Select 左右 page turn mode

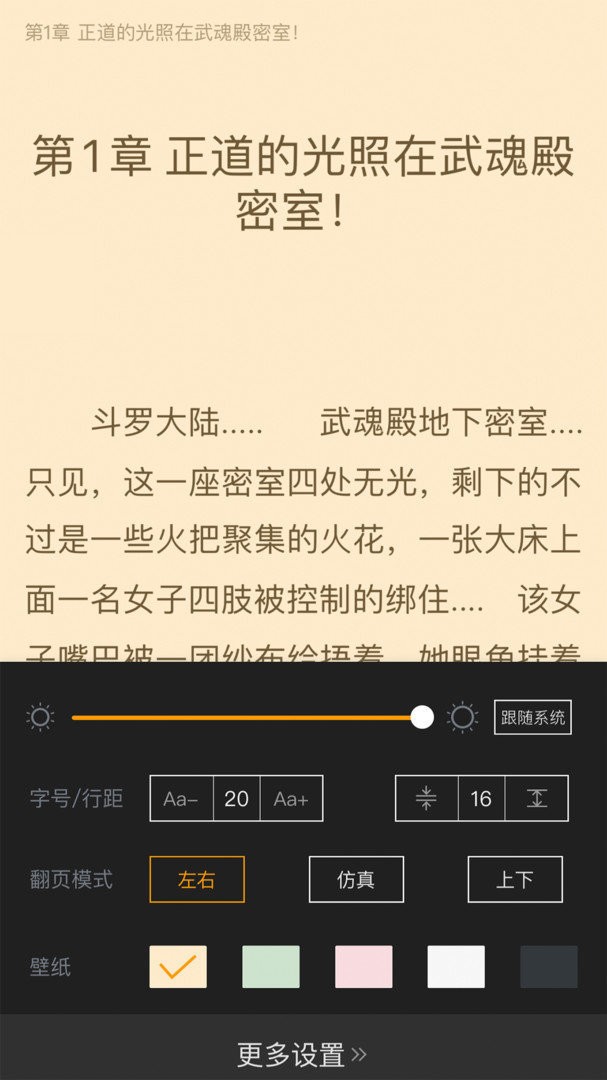point(197,880)
